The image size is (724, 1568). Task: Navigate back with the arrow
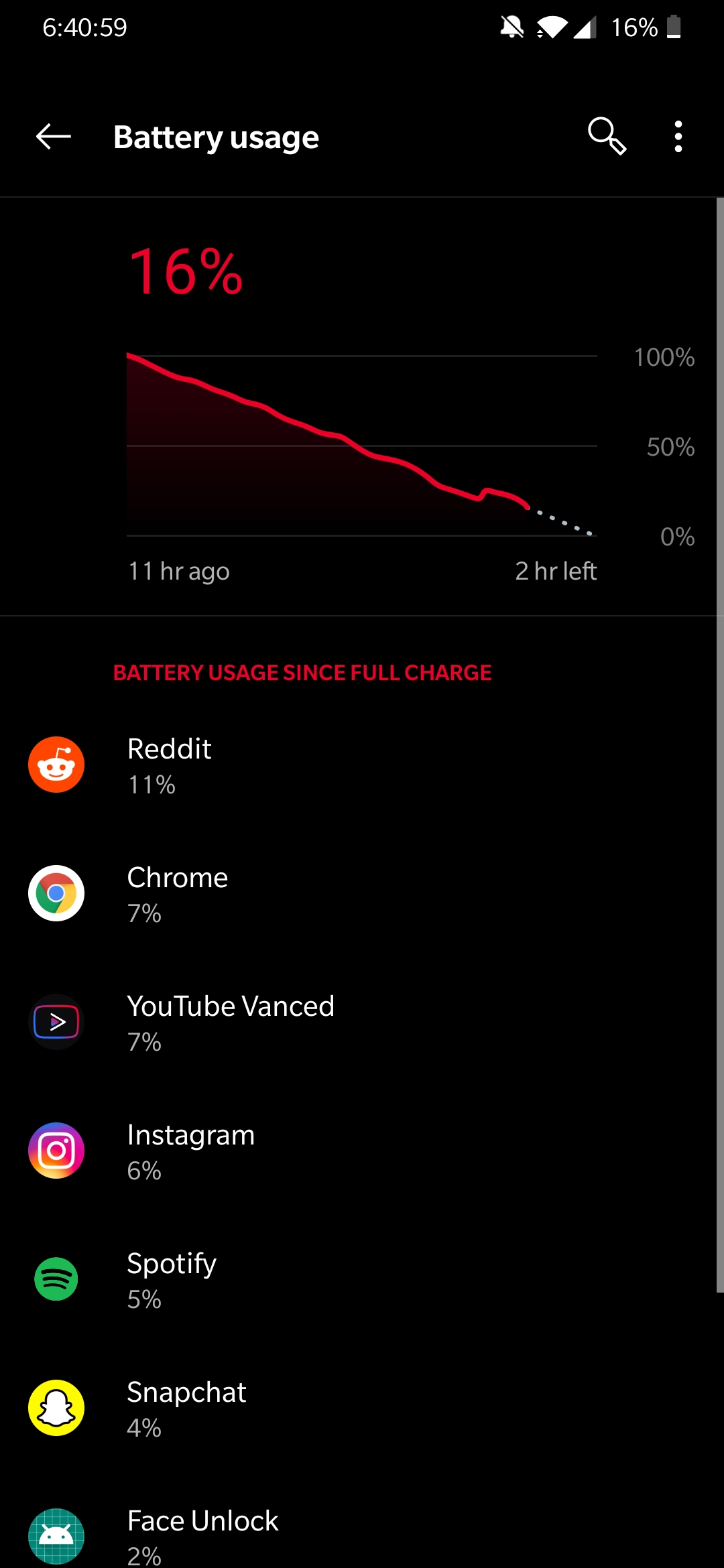[x=52, y=135]
